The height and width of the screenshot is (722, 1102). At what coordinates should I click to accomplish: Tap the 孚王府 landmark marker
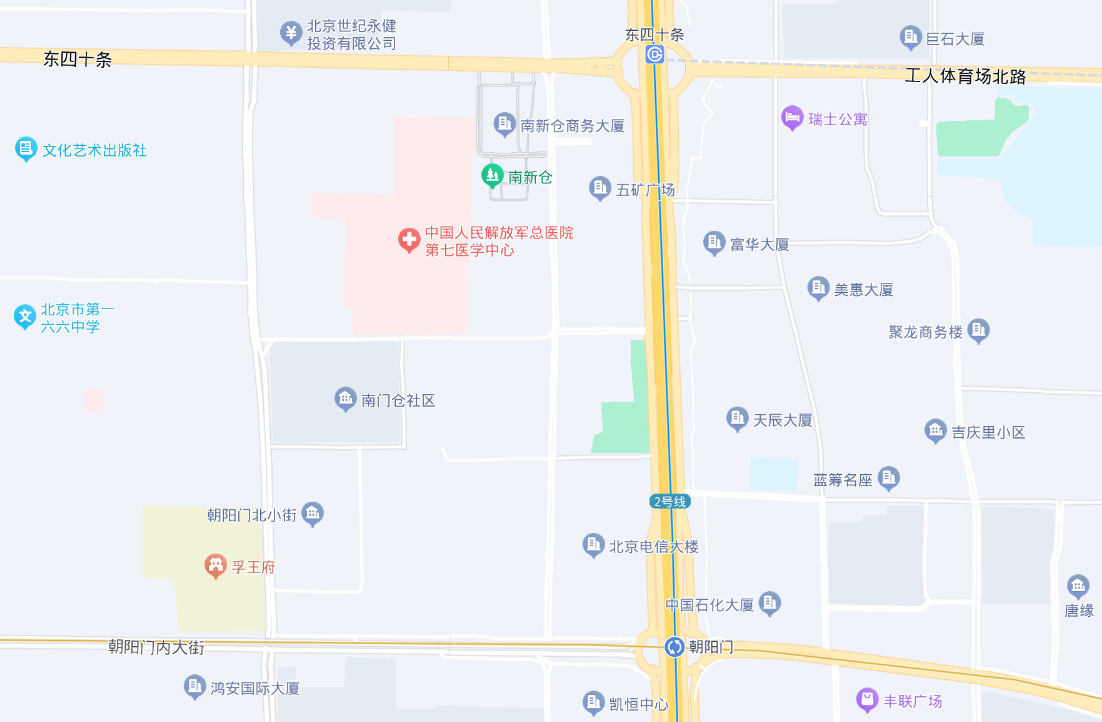tap(215, 566)
